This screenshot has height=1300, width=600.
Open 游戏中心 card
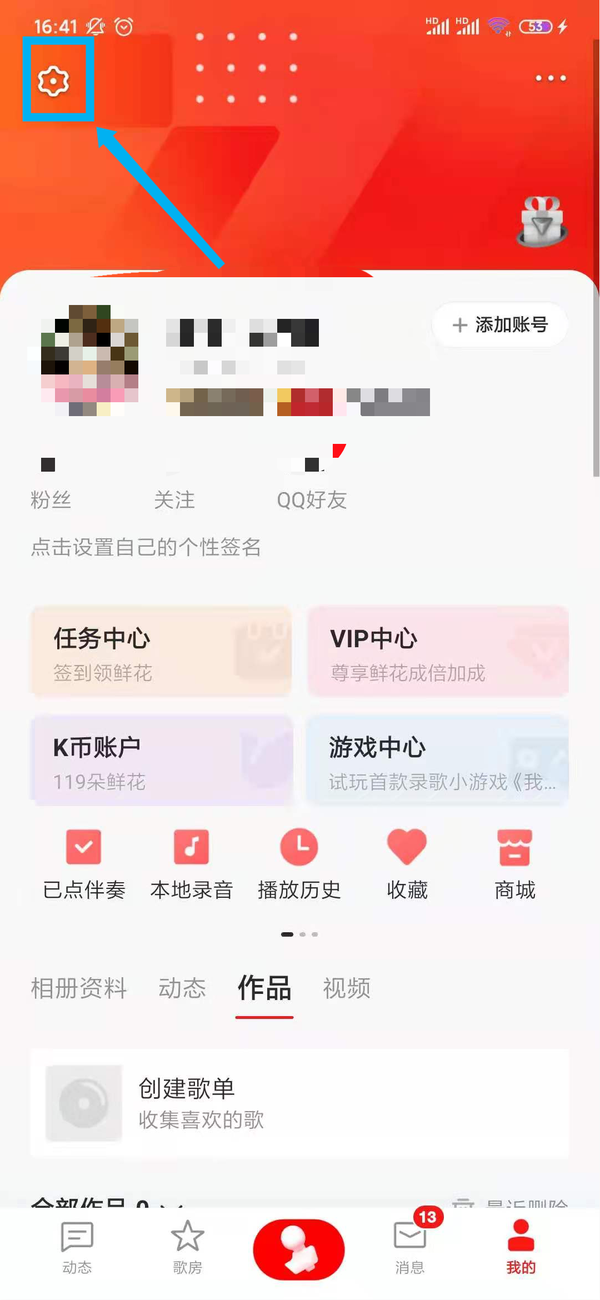(x=437, y=760)
